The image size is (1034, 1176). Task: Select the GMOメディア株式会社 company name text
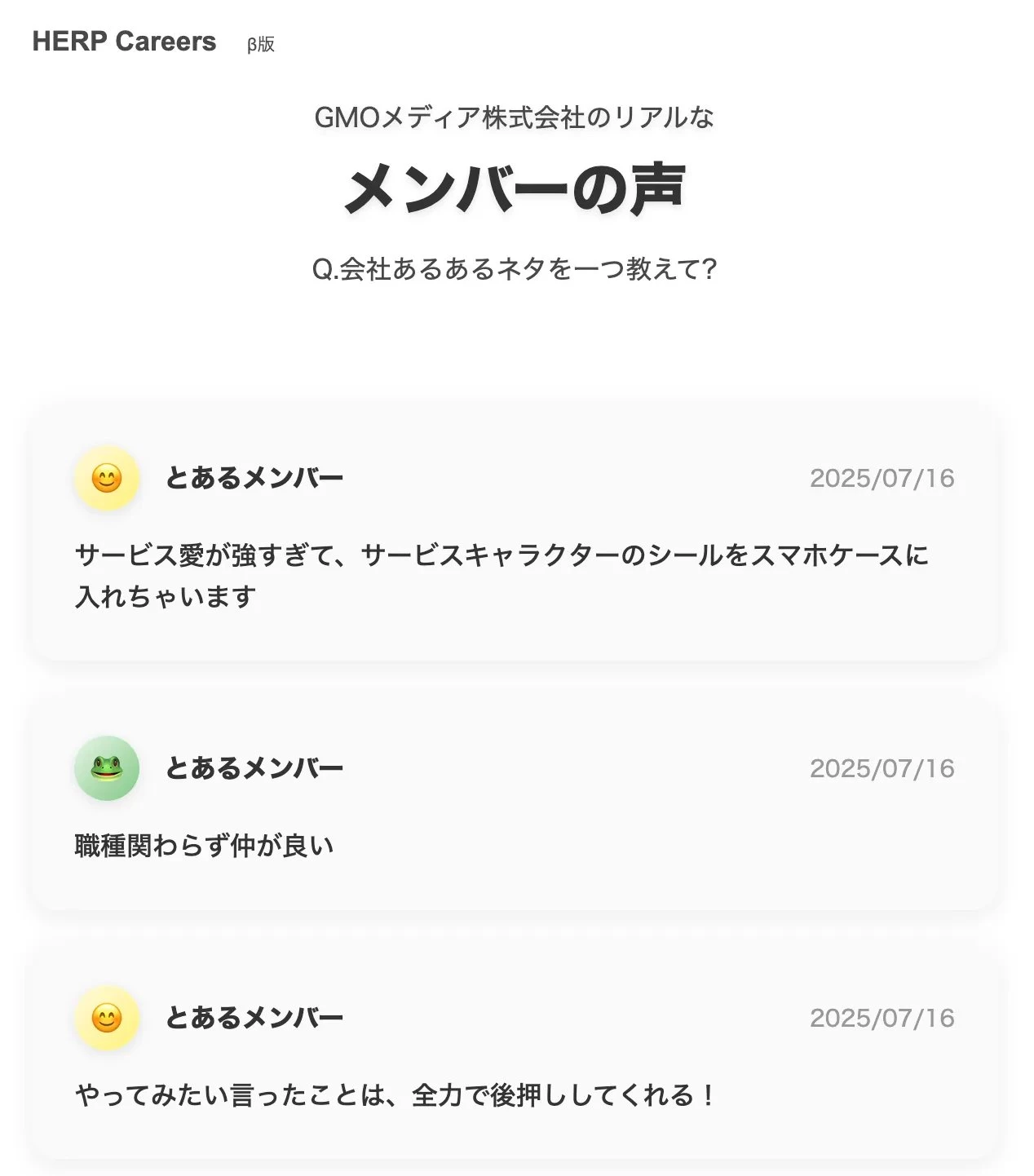pos(517,118)
